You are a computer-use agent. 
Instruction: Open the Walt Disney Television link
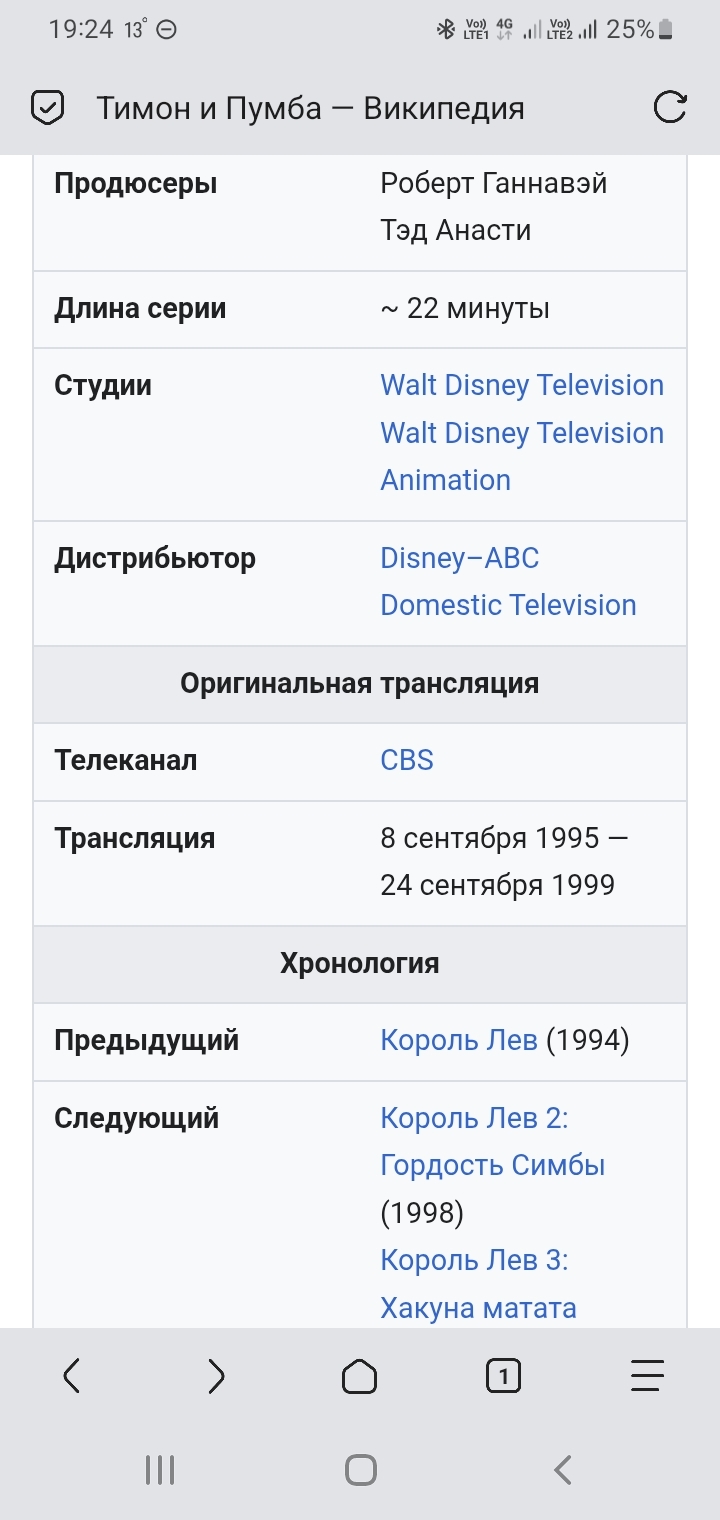click(x=522, y=386)
